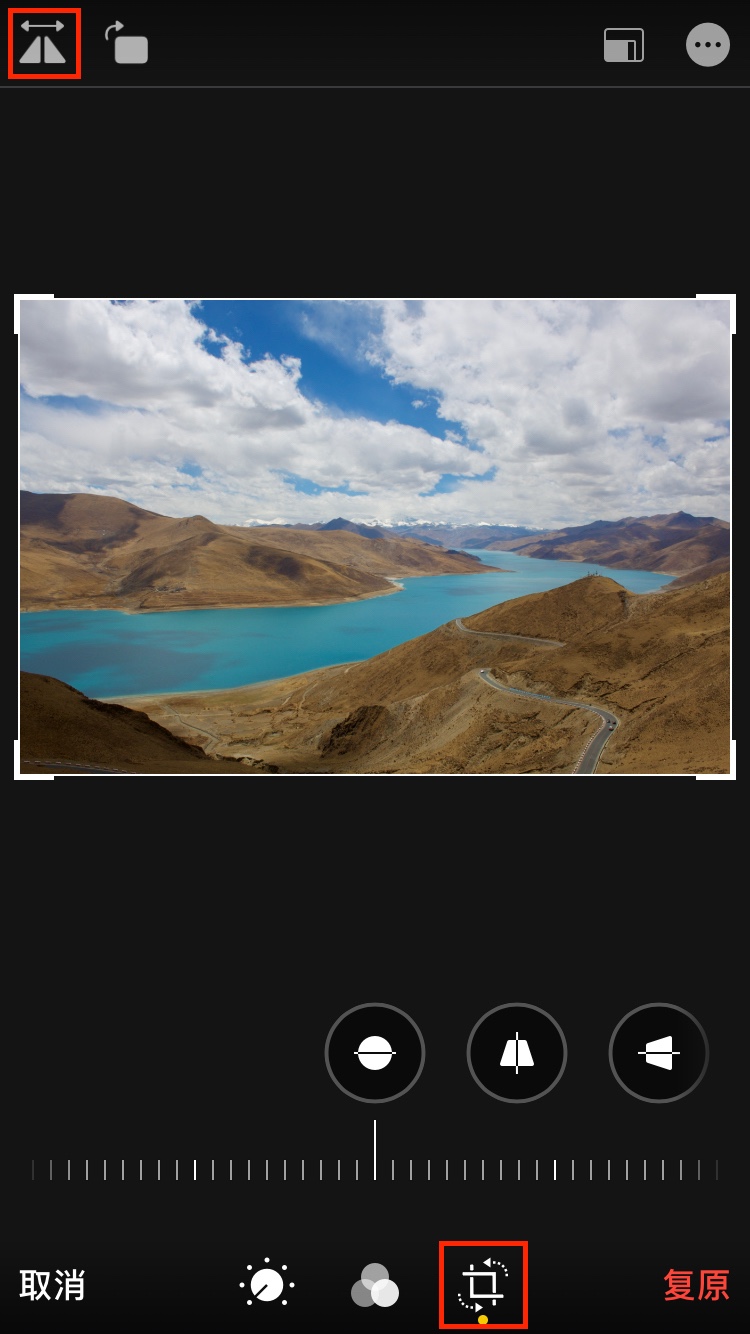Revert edits with 复原
The height and width of the screenshot is (1334, 750).
point(696,1285)
